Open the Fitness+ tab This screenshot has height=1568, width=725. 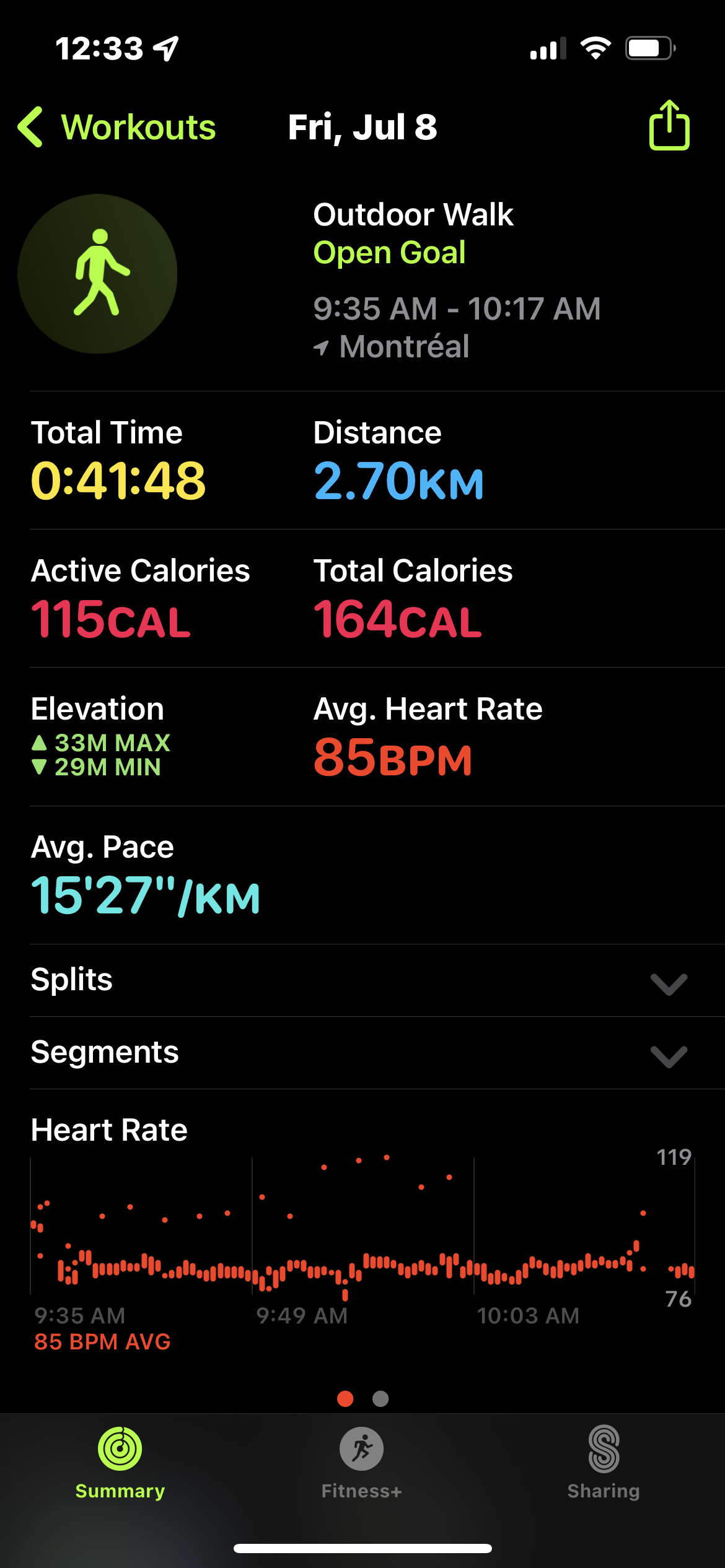(361, 1461)
